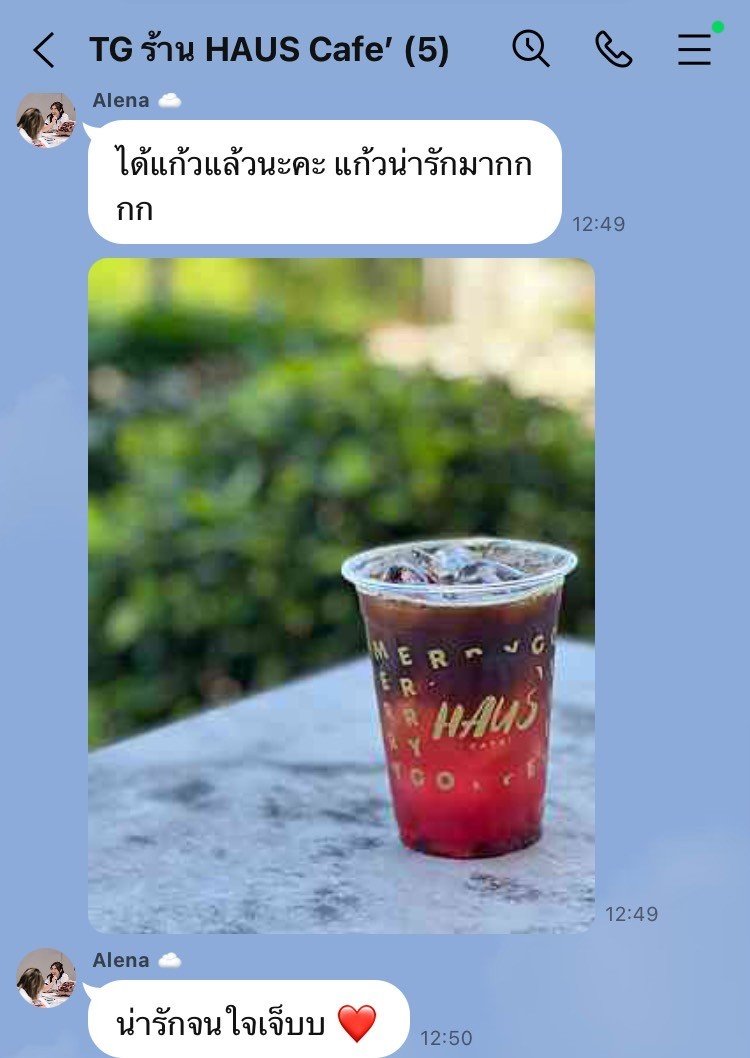Screen dimensions: 750x1058
Task: Start a voice call in the group
Action: pos(613,48)
